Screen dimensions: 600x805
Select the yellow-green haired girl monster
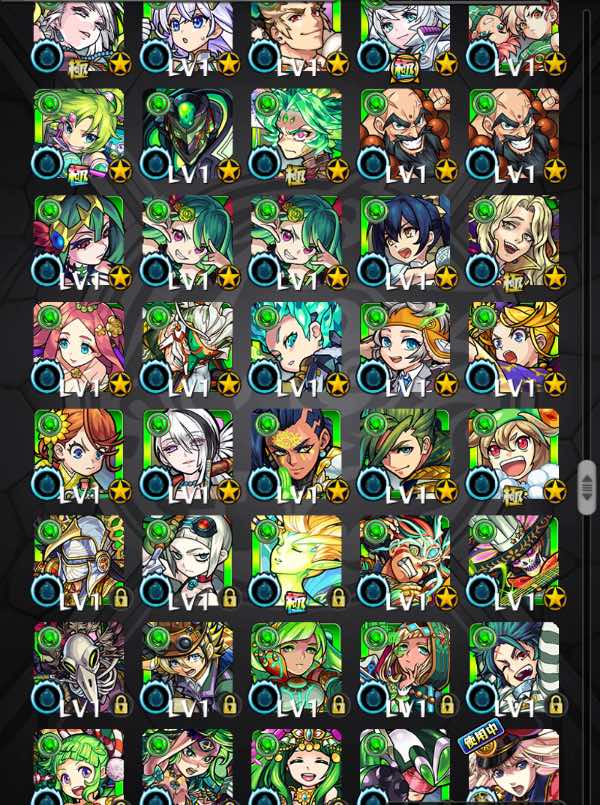click(x=79, y=135)
